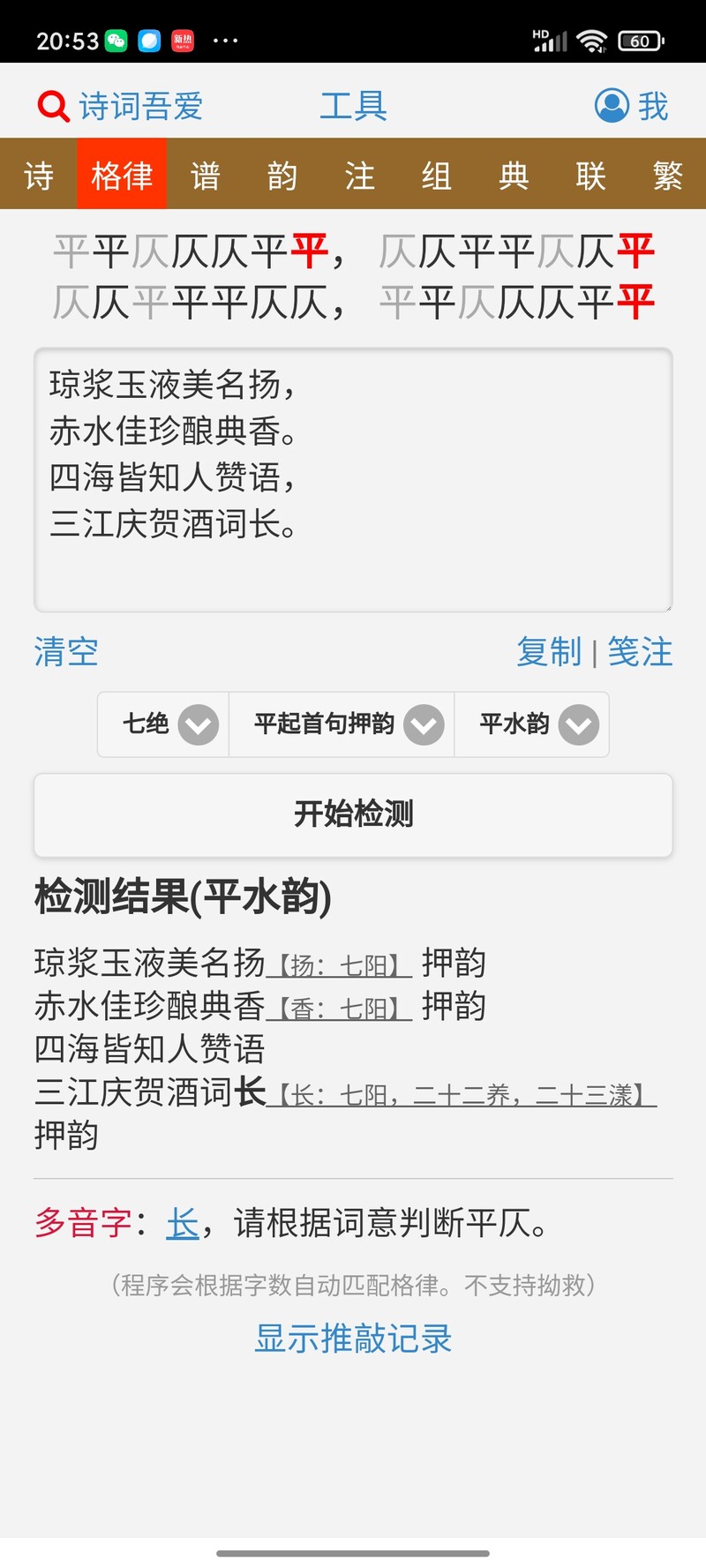Open the 注 tab
This screenshot has width=706, height=1568.
point(359,175)
